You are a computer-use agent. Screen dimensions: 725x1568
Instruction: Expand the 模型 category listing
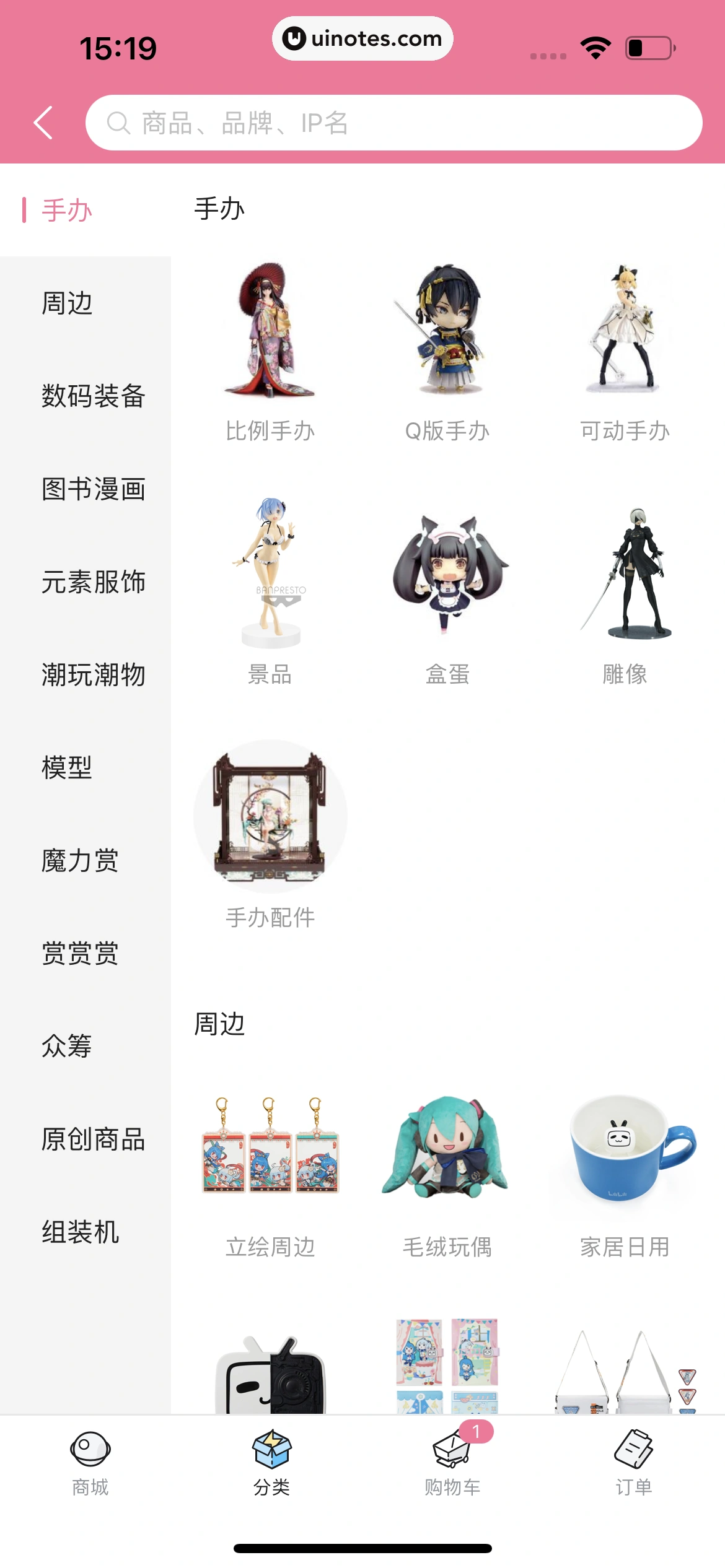[x=65, y=770]
